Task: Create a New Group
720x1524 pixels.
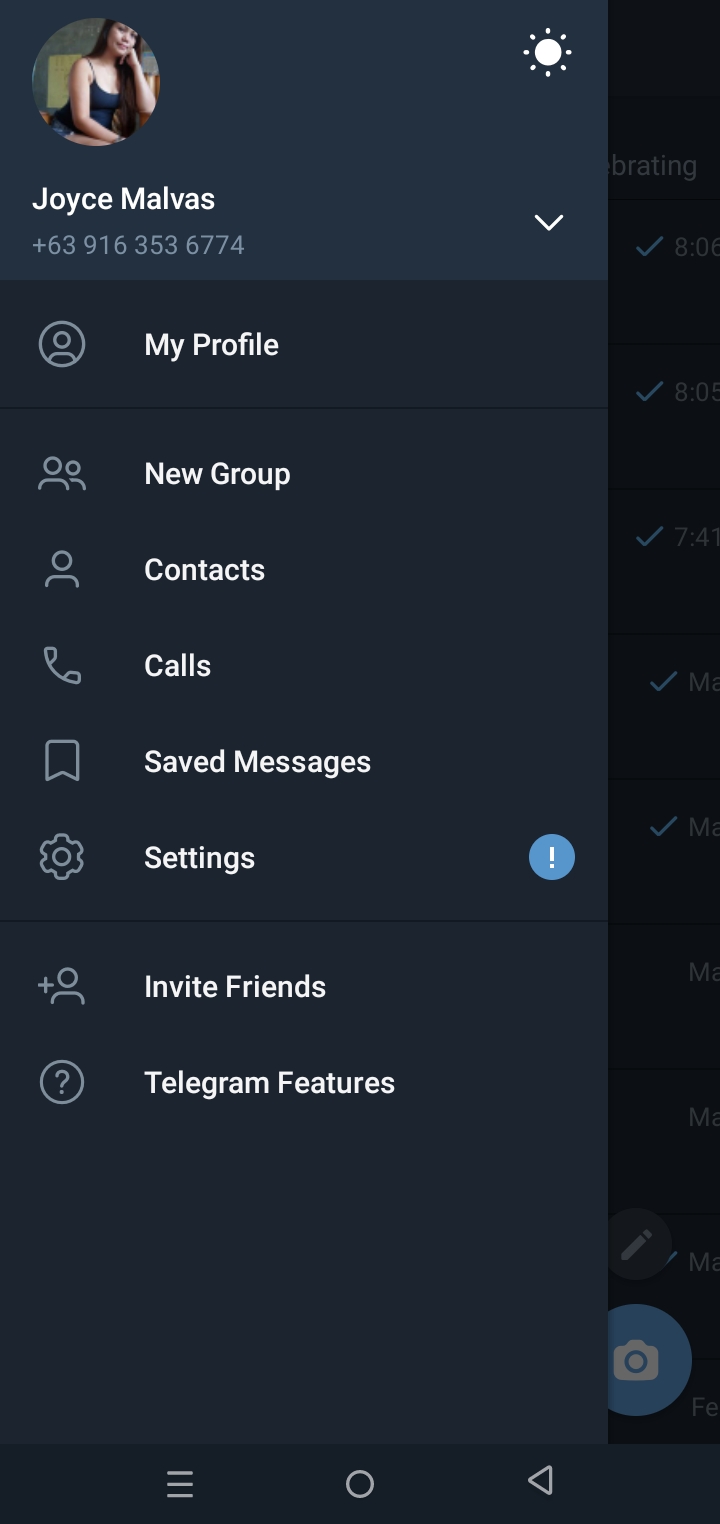Action: (x=304, y=474)
